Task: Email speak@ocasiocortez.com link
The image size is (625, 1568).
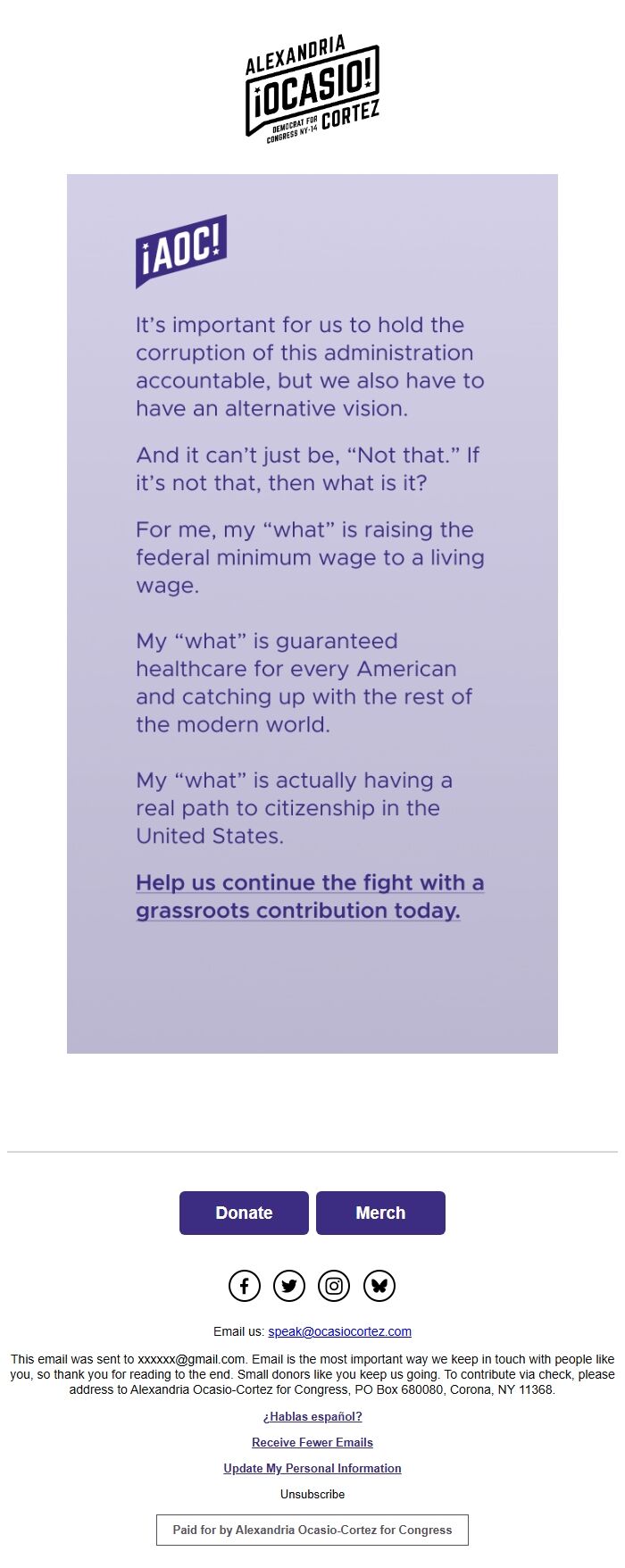Action: (339, 1331)
